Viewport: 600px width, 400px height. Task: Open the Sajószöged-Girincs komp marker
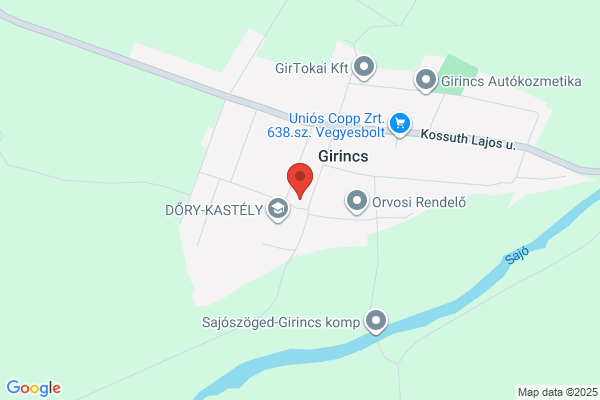tap(376, 321)
